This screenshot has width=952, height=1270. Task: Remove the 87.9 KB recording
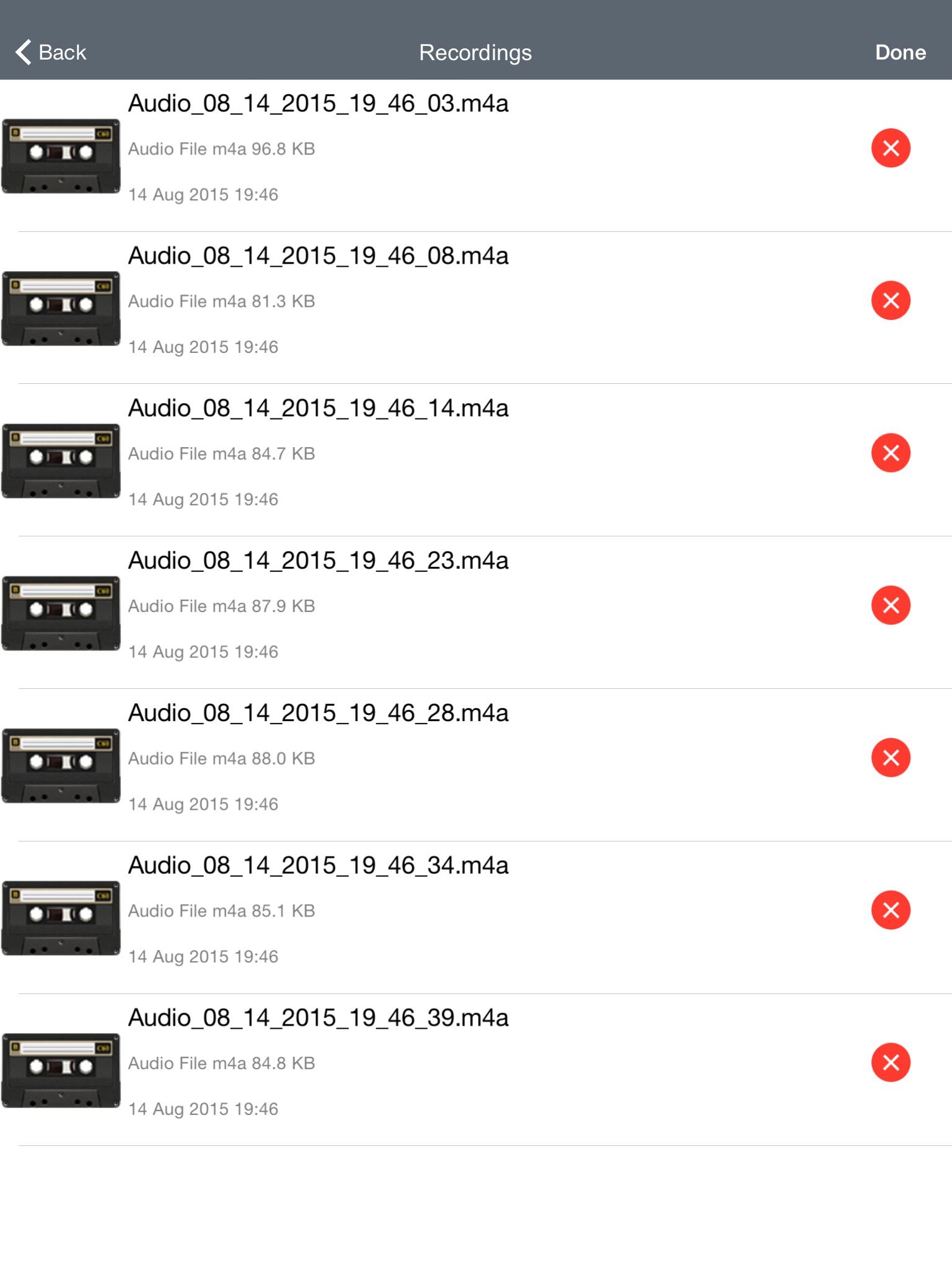(x=890, y=605)
